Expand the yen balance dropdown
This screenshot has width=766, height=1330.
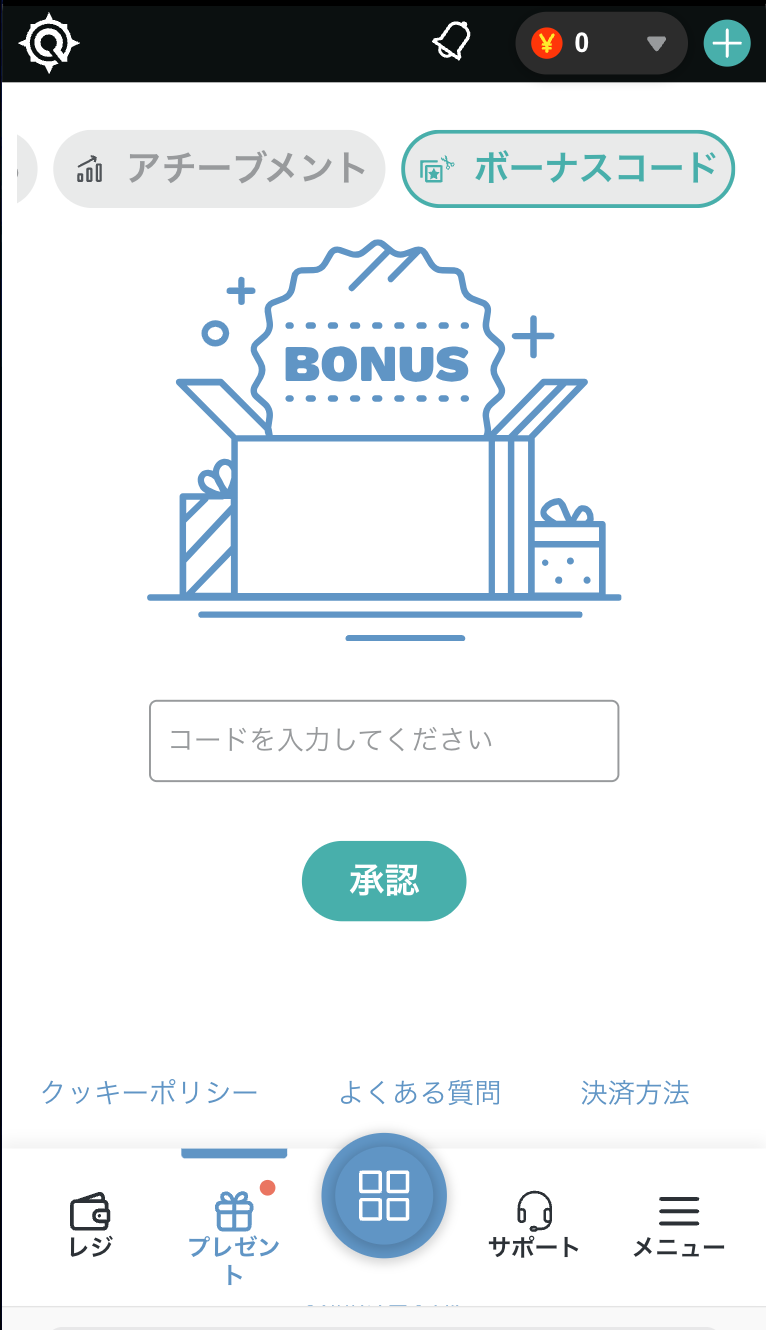coord(656,43)
